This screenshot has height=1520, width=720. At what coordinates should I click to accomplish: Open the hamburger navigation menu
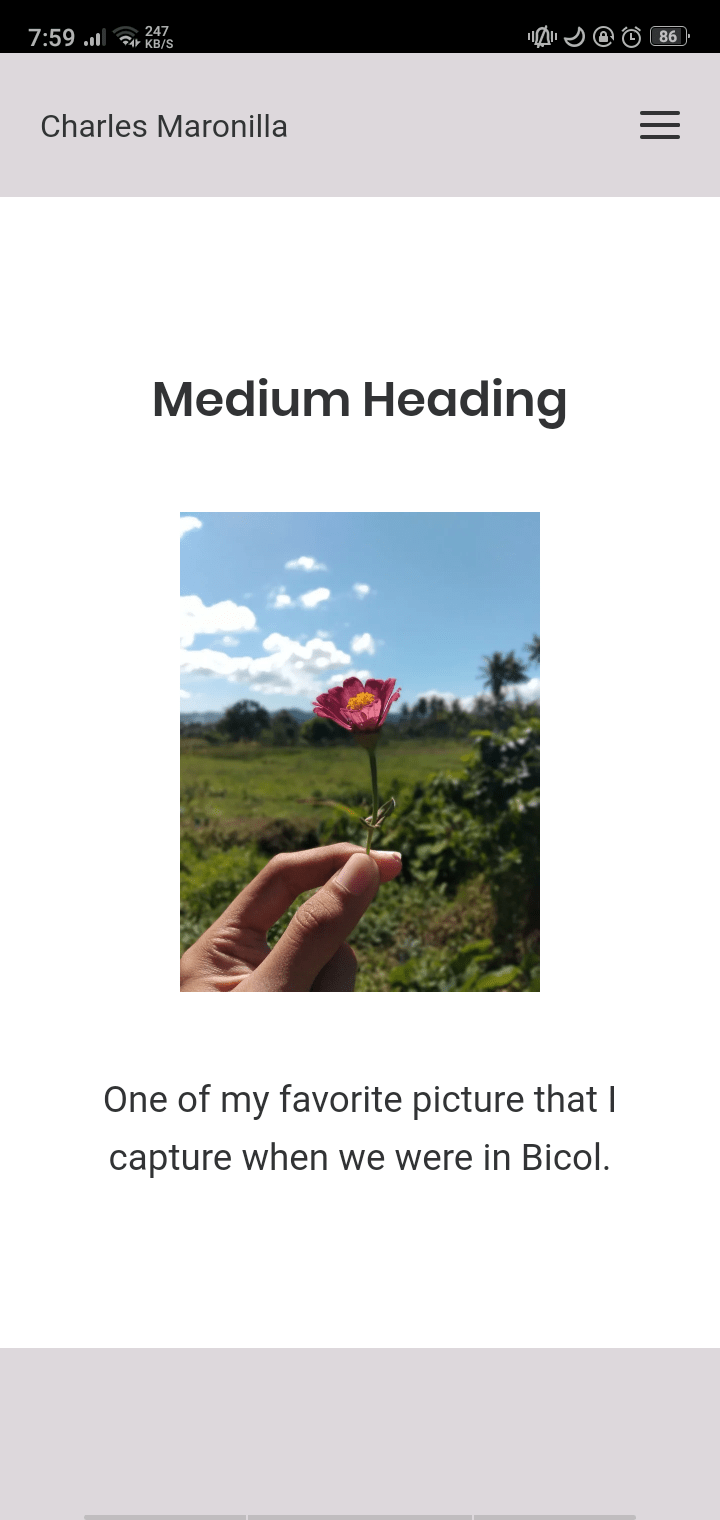(660, 125)
